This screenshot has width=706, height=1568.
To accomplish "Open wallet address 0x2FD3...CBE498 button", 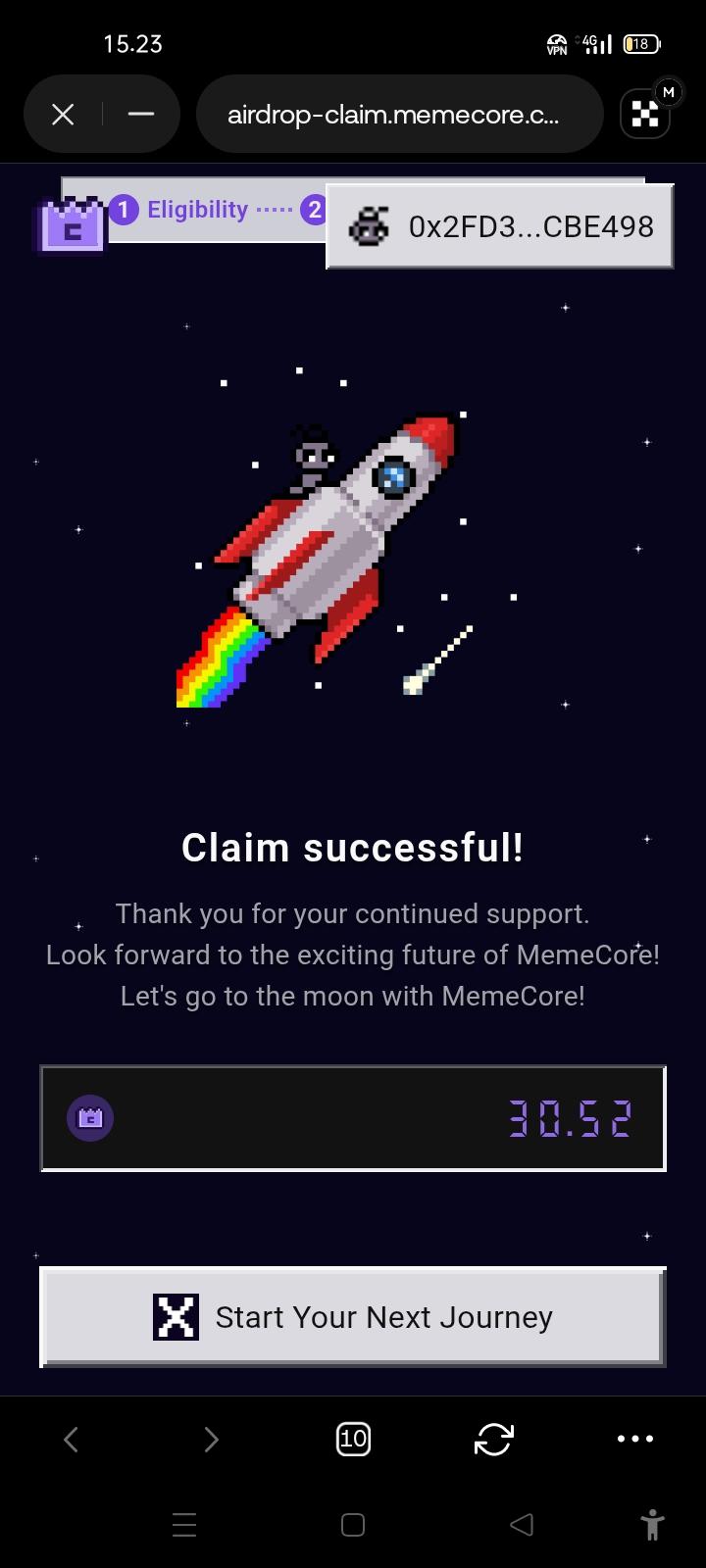I will (x=500, y=227).
